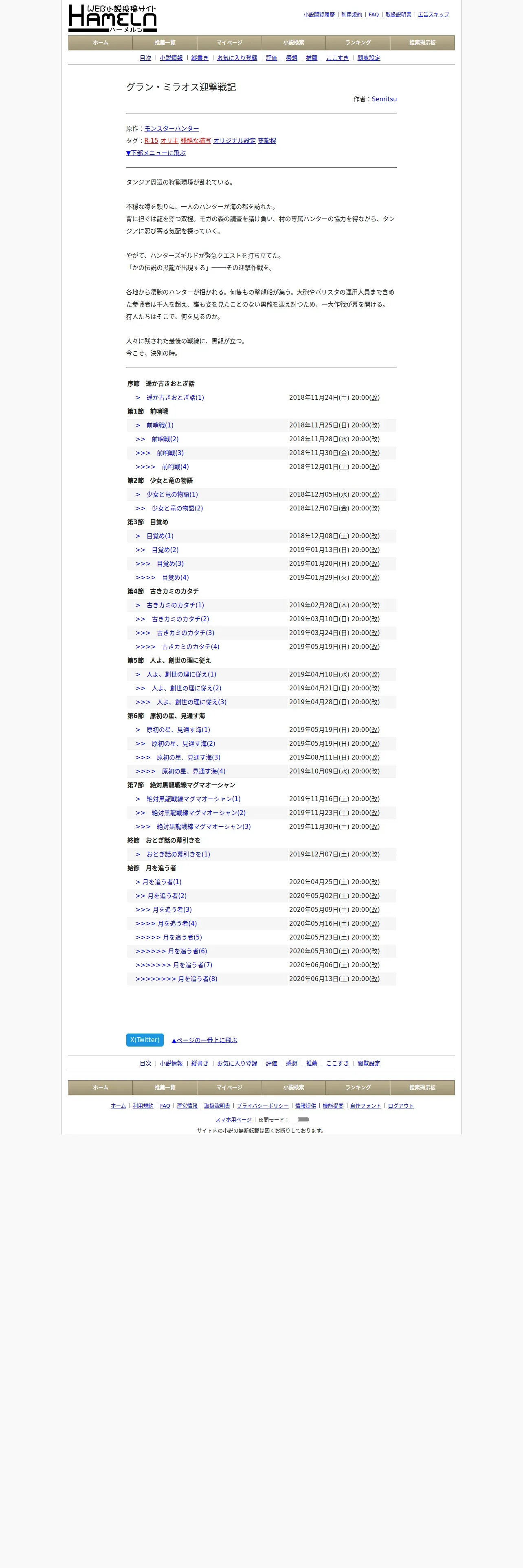
Task: Open the ランキング tab in top navigation
Action: click(358, 43)
